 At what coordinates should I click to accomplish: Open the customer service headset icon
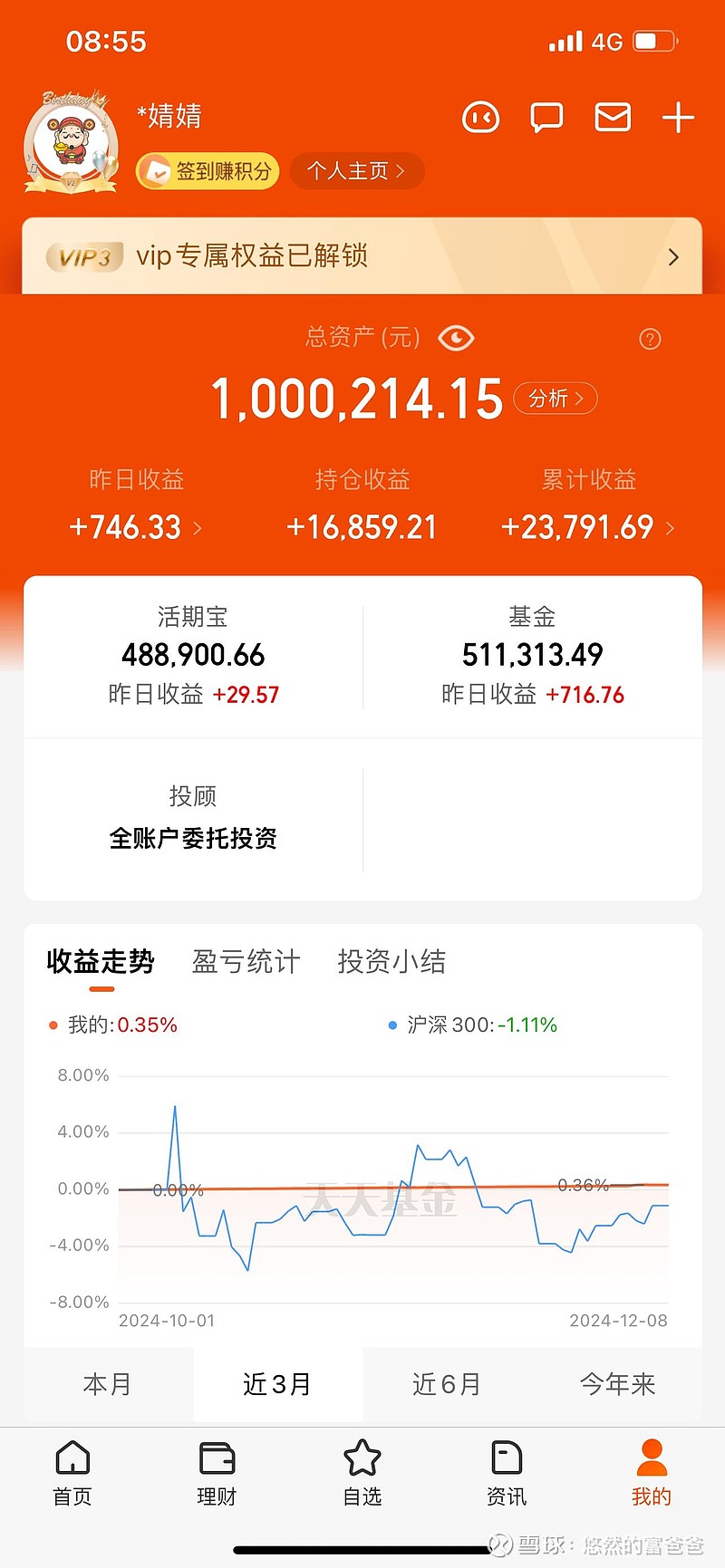480,118
